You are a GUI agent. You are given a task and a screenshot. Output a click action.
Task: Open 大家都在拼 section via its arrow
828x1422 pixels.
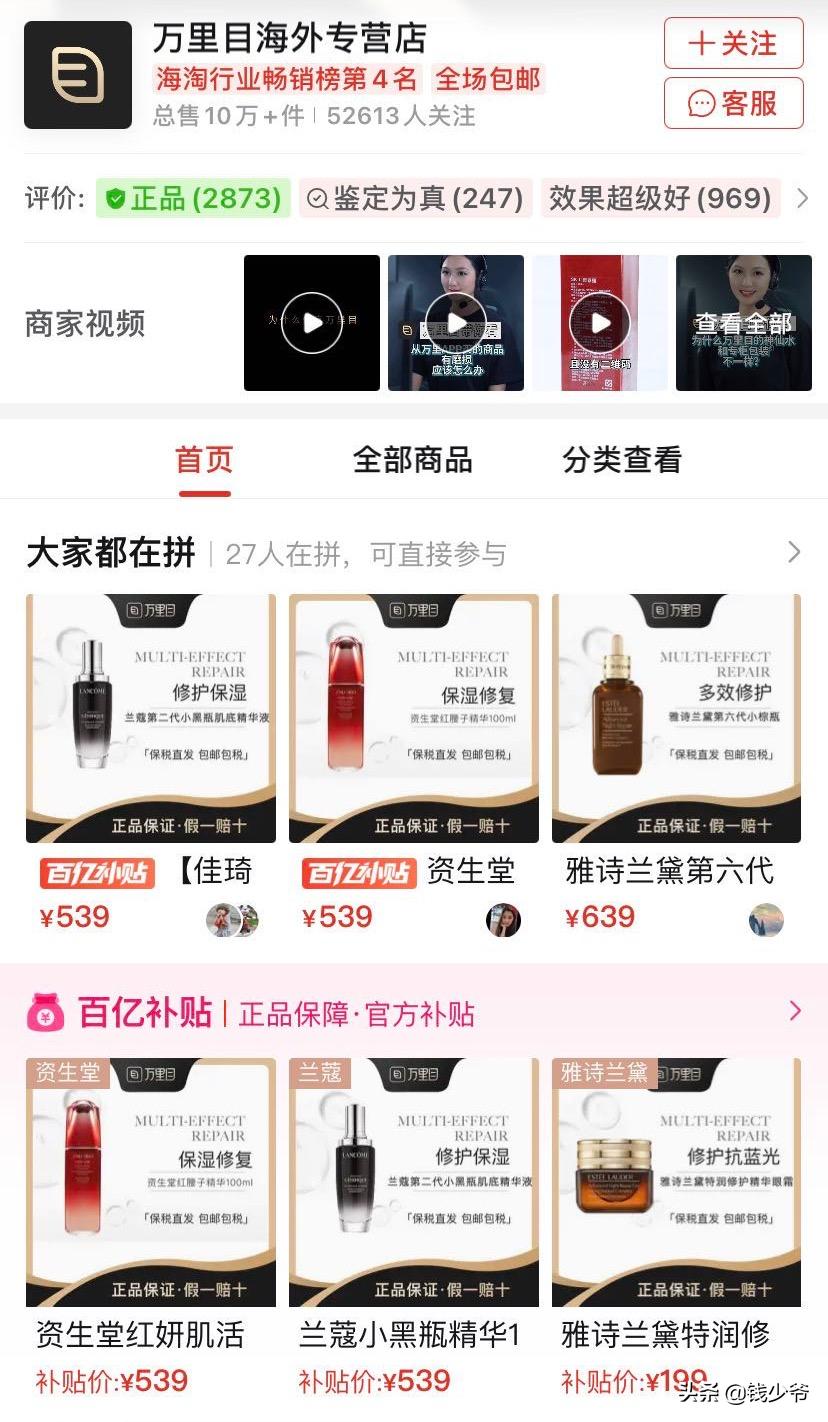point(793,552)
